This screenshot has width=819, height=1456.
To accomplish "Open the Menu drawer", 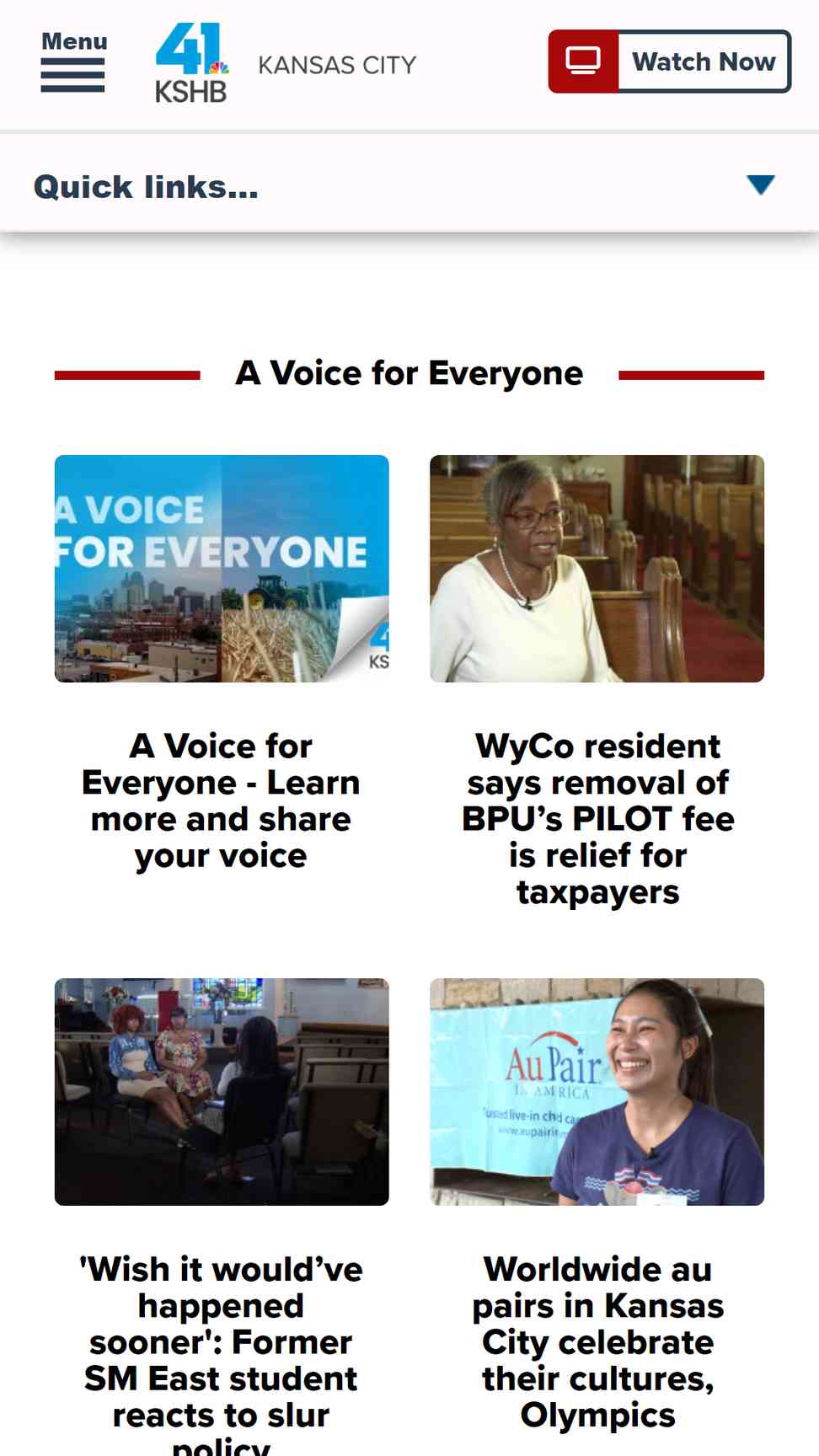I will pyautogui.click(x=74, y=62).
